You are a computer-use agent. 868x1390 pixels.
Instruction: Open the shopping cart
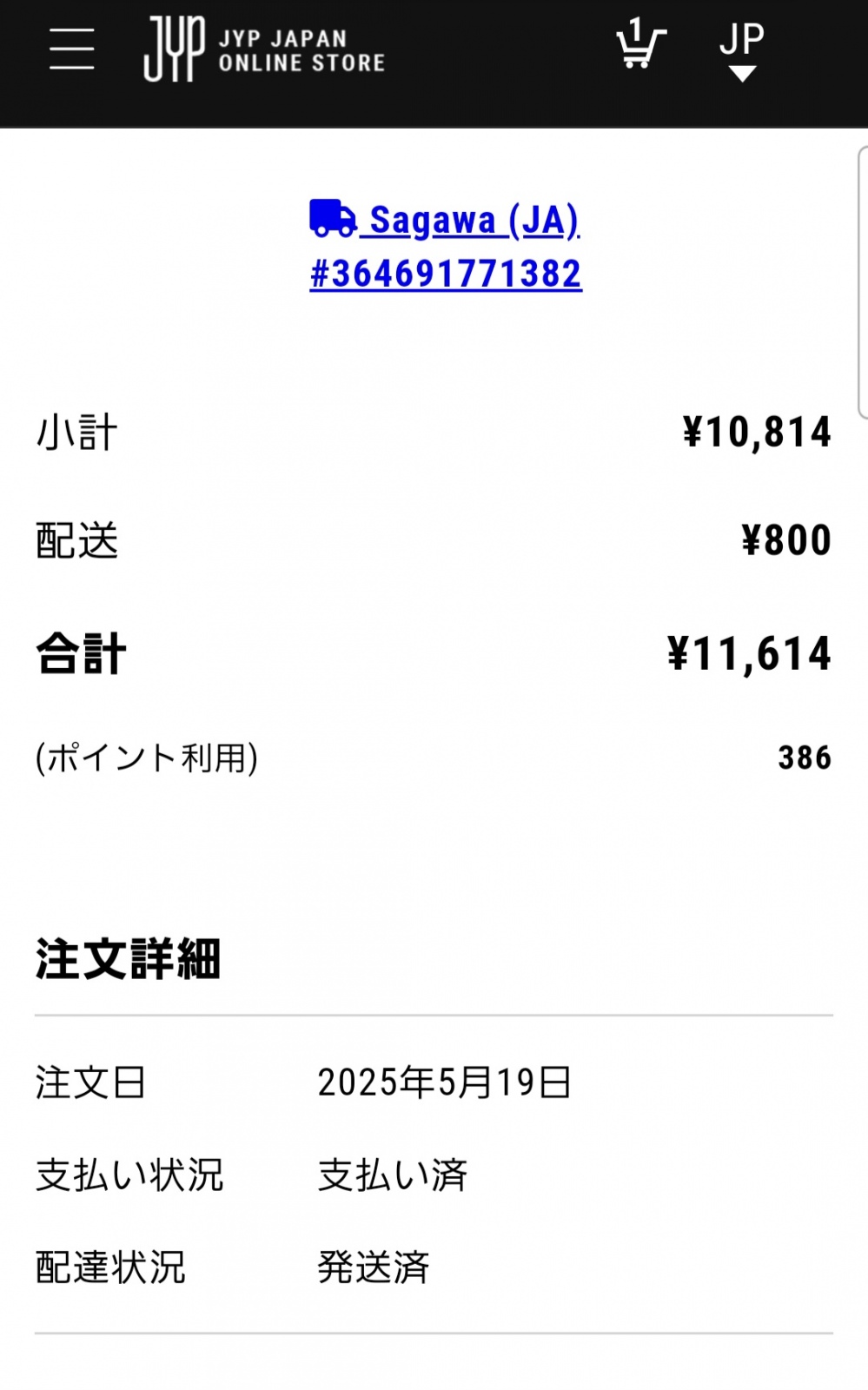coord(640,43)
